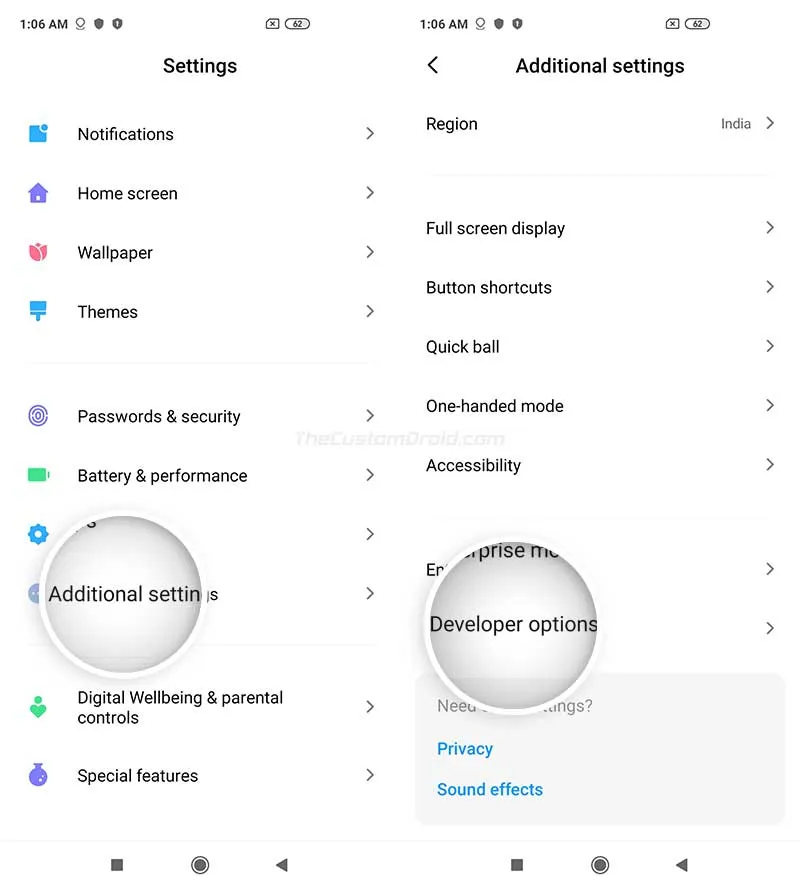The image size is (800, 889).
Task: Tap the back arrow on Additional settings
Action: [x=433, y=64]
